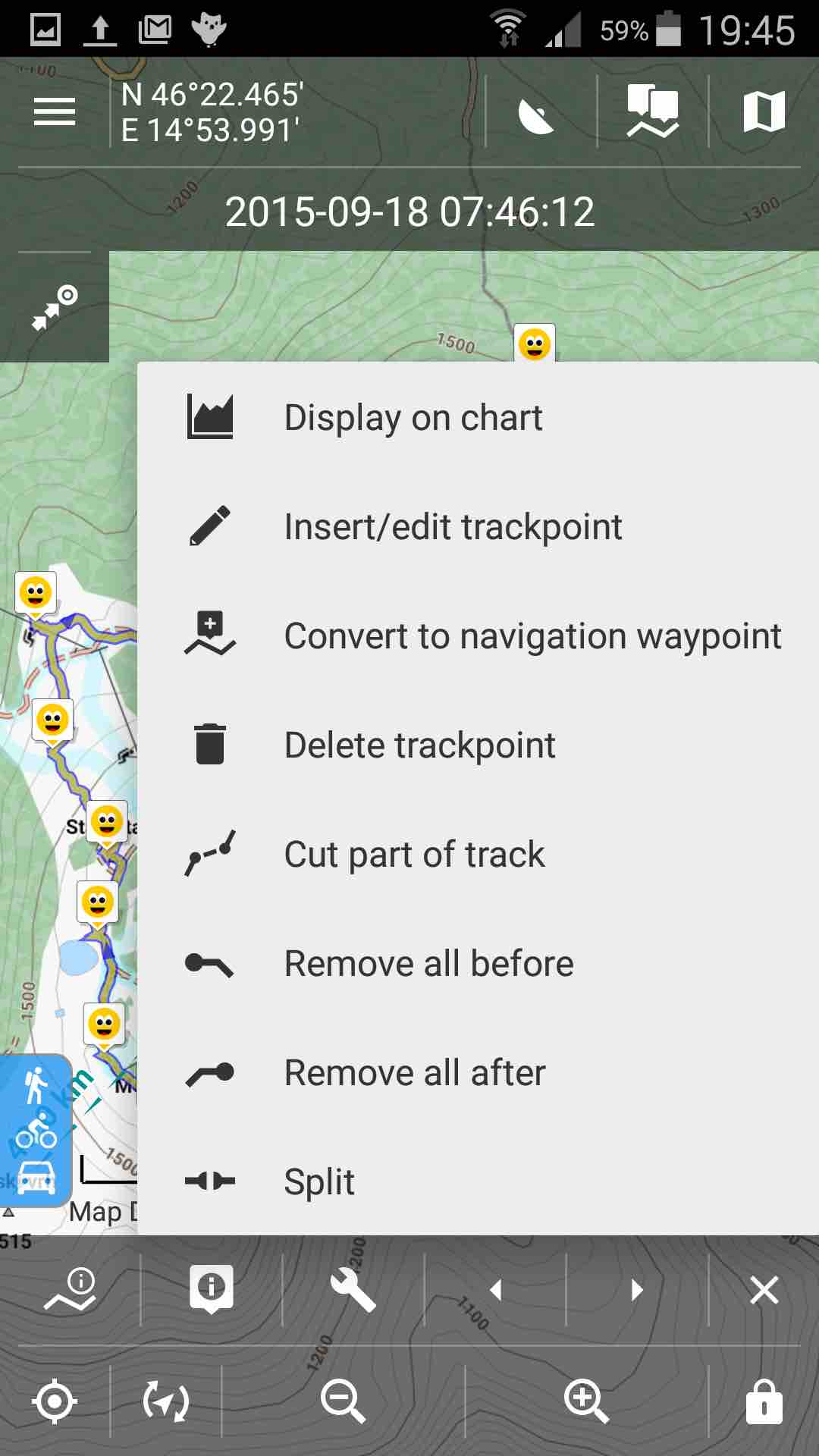Close the trackpoint toolbar with X
The width and height of the screenshot is (819, 1456).
click(x=764, y=1290)
